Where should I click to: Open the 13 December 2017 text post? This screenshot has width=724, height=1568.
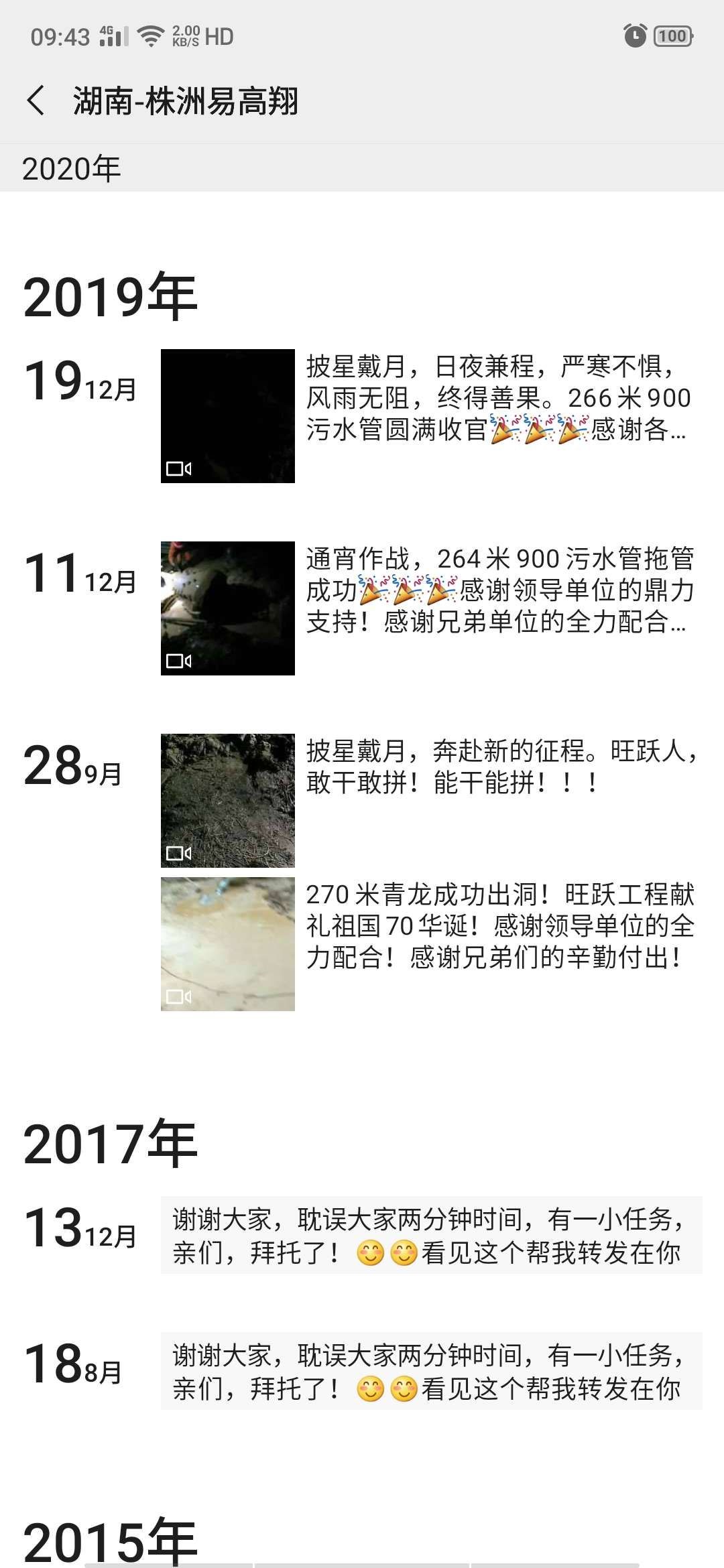(x=431, y=1235)
